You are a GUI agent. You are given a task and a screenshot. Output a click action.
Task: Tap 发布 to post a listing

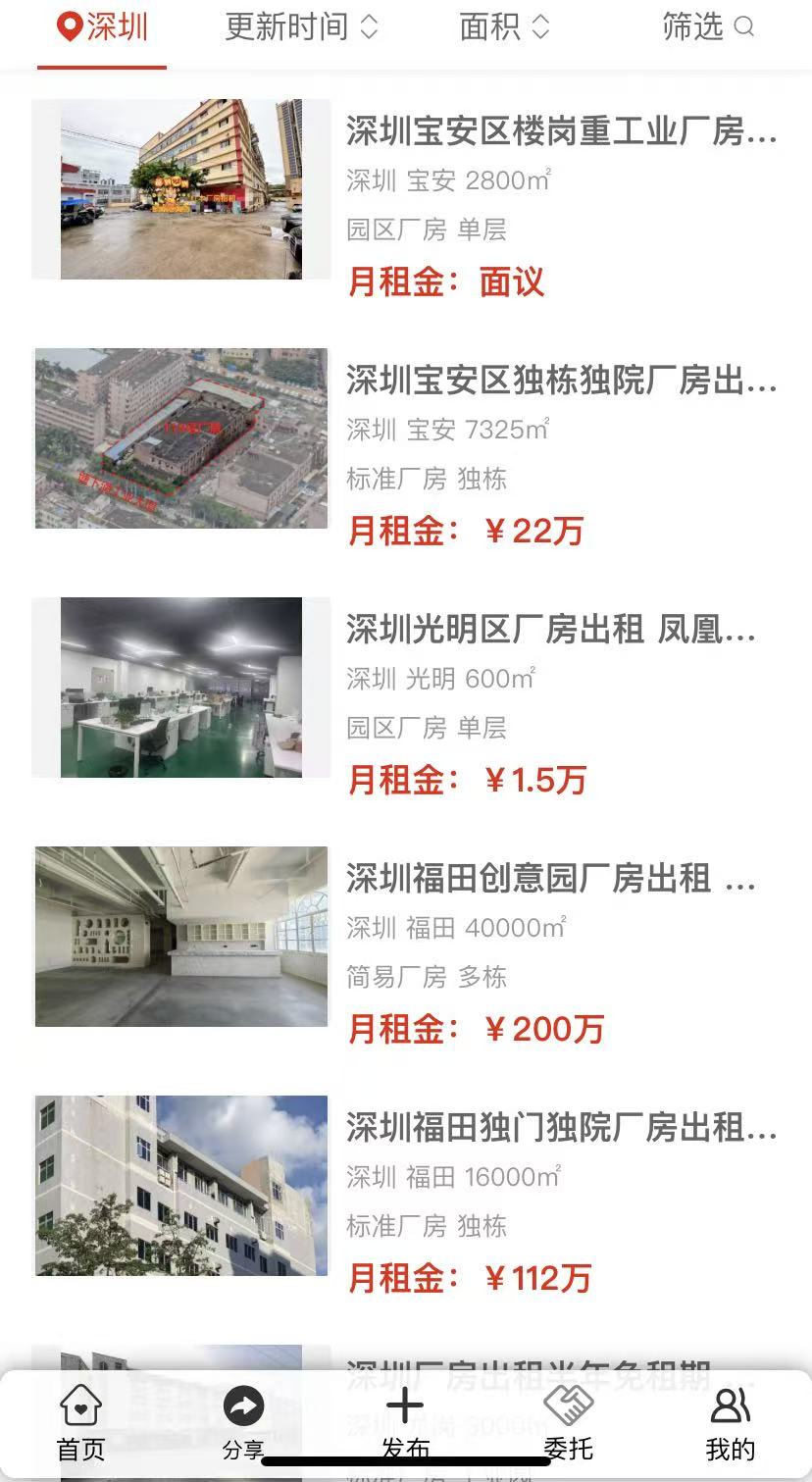point(405,1422)
